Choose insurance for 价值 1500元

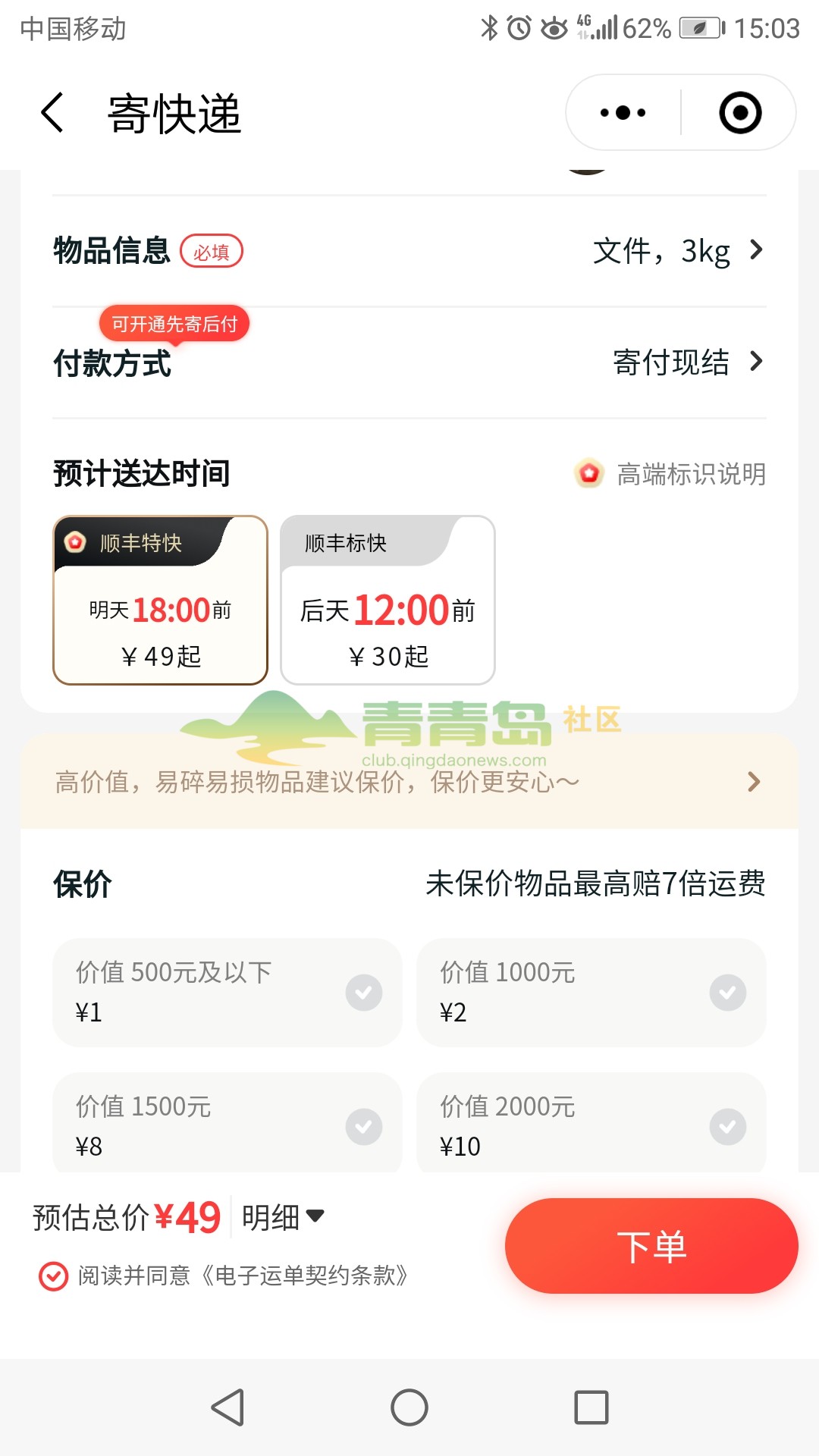(x=227, y=1125)
